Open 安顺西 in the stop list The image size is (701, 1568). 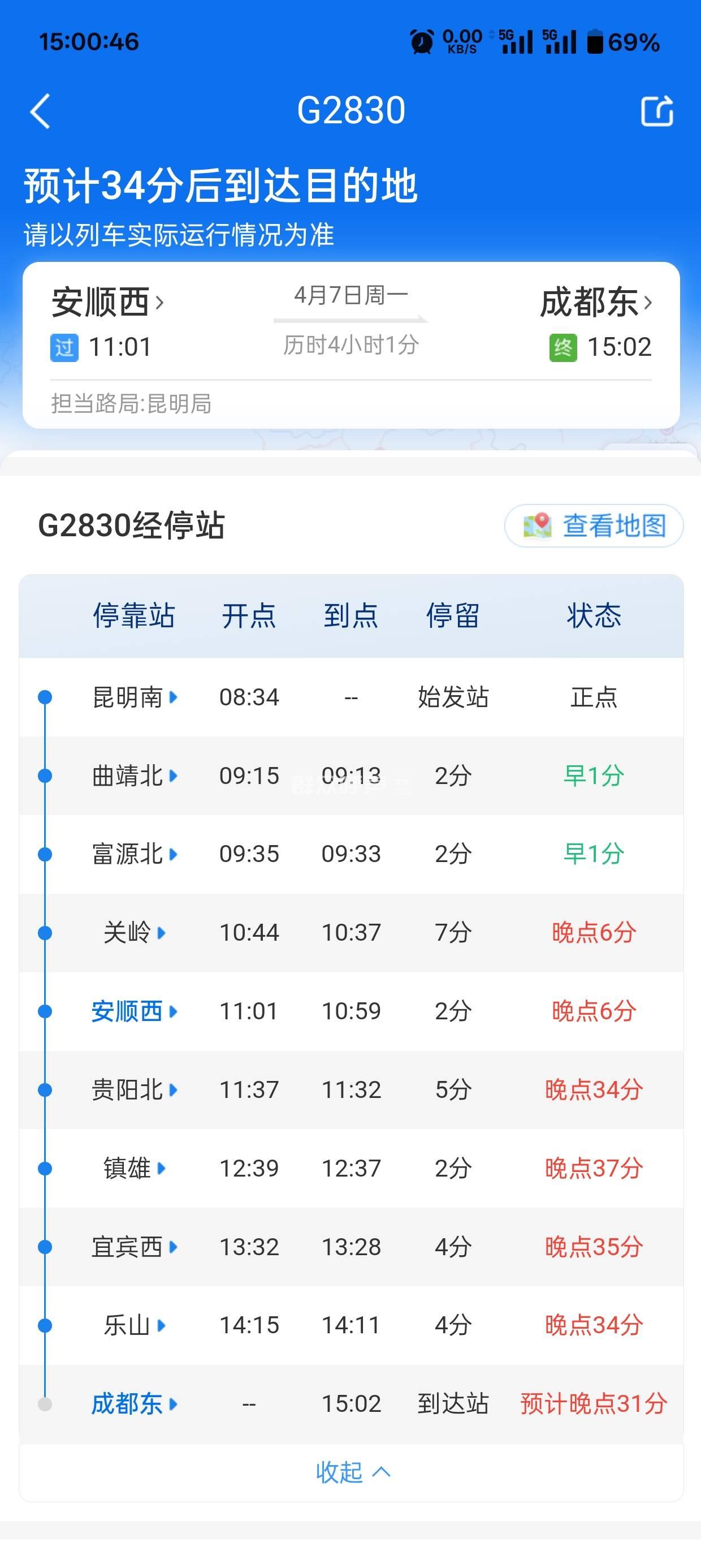pyautogui.click(x=134, y=1011)
